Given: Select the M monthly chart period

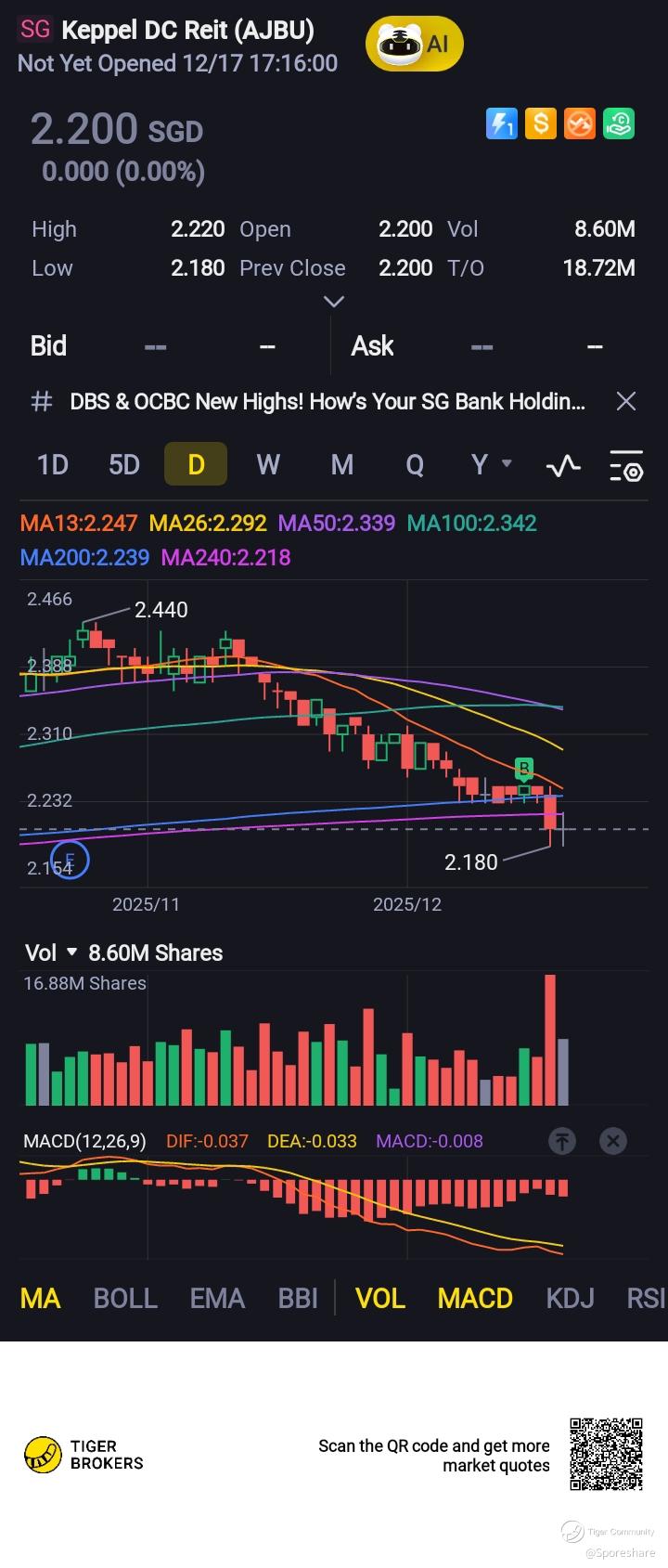Looking at the screenshot, I should 342,464.
